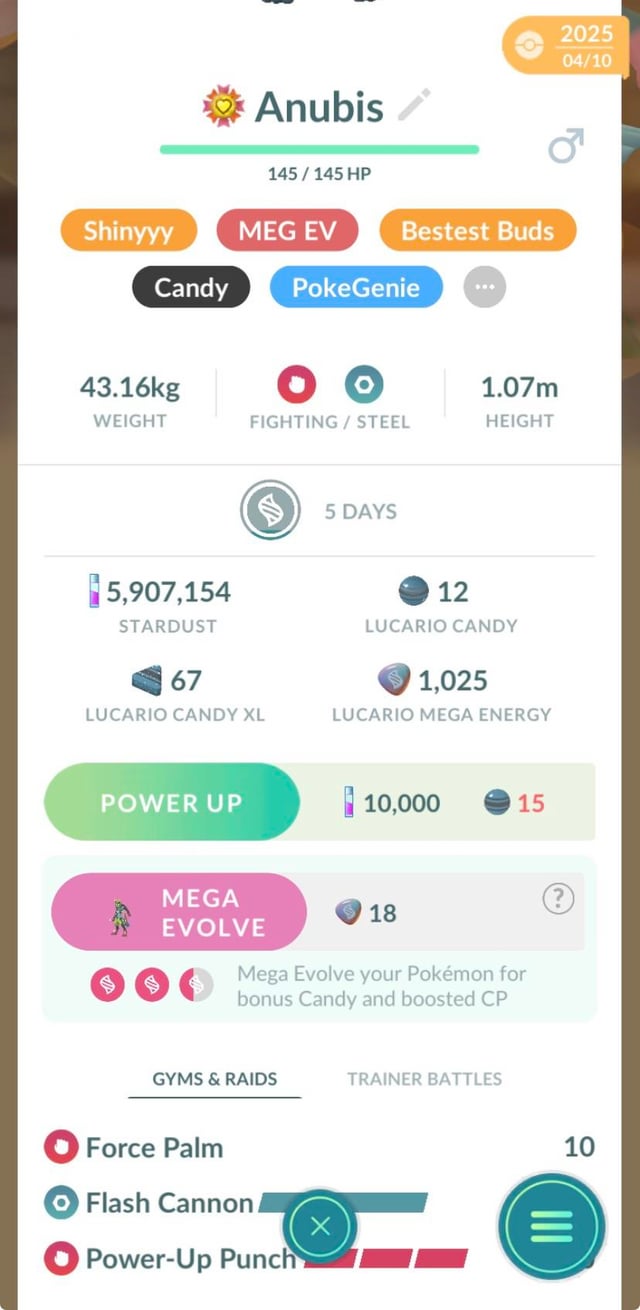Open the Candy tag
The width and height of the screenshot is (640, 1310).
click(191, 288)
